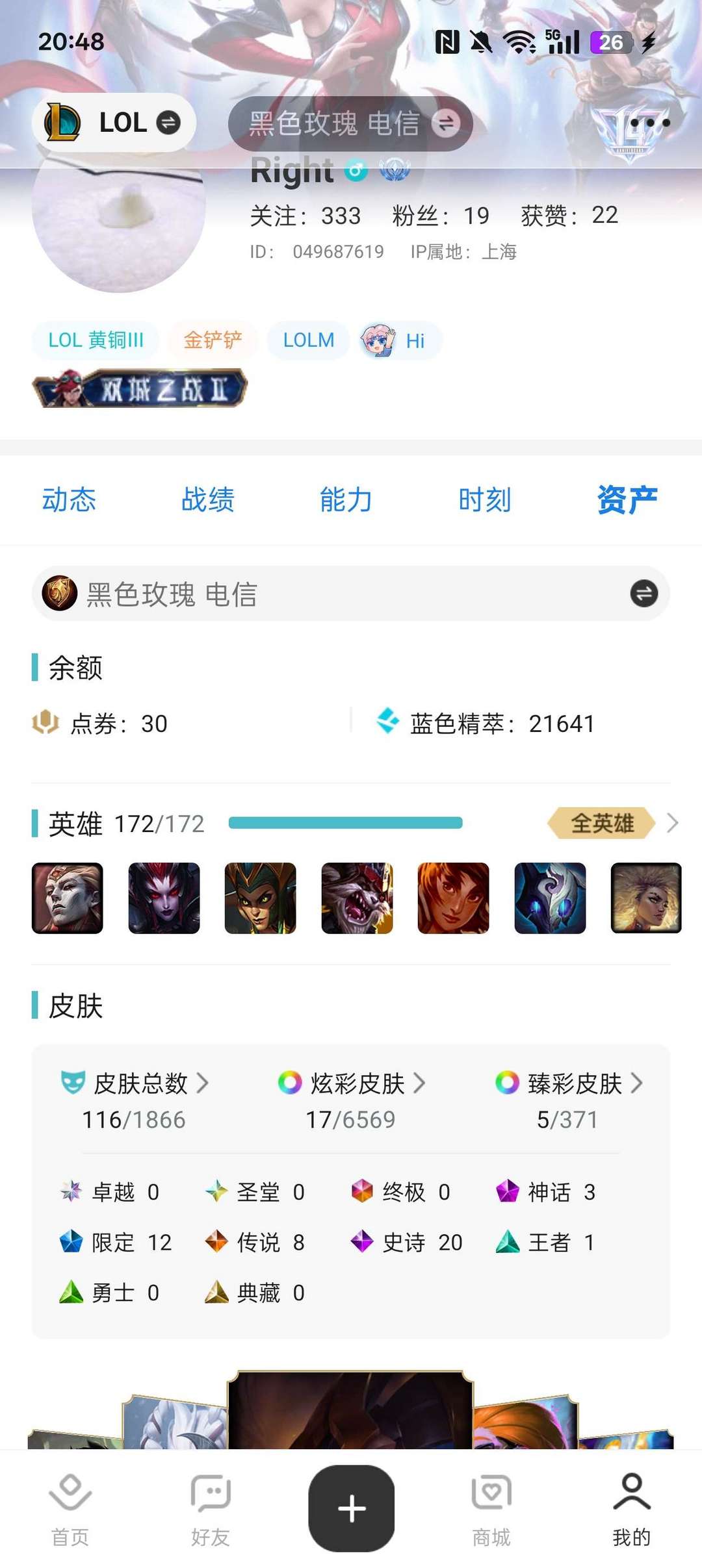Switch server via top 黑色玫瑰 swap control
702x1568 pixels.
pyautogui.click(x=445, y=123)
